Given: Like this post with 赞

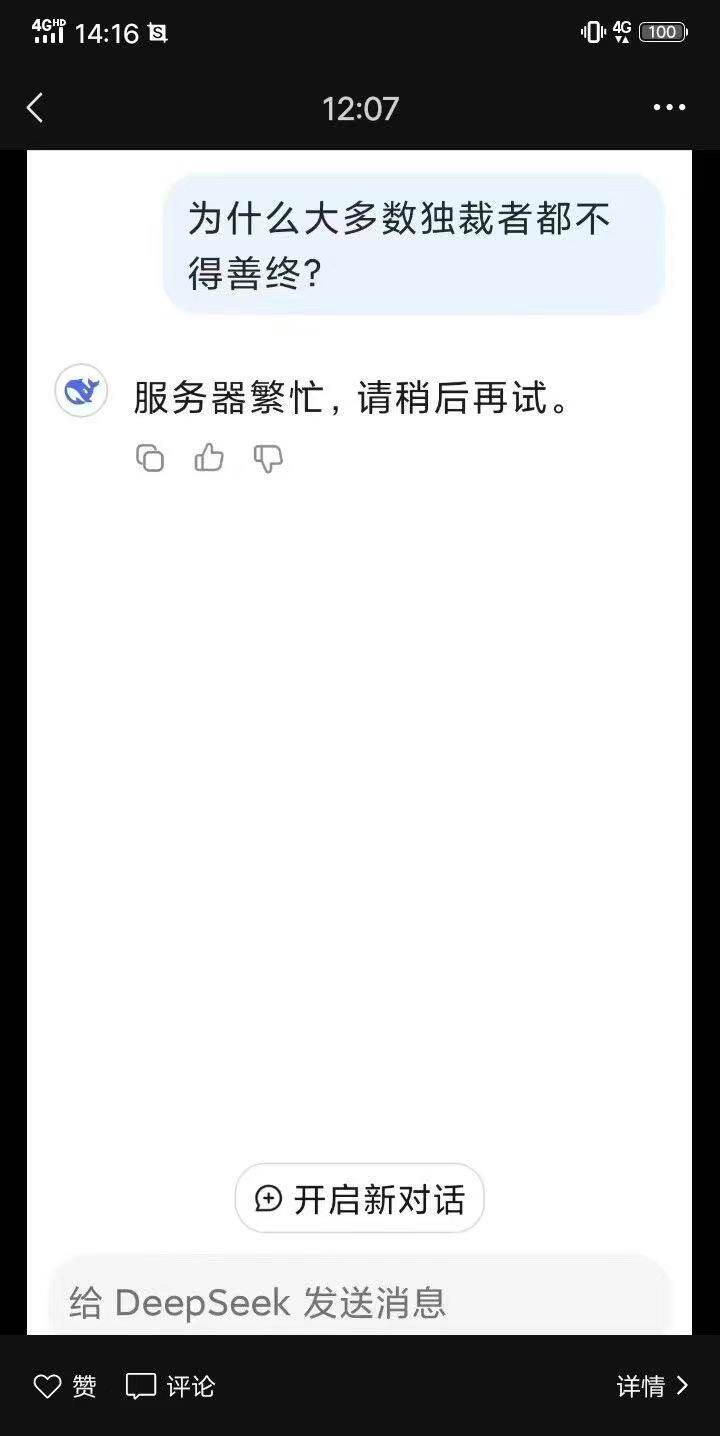Looking at the screenshot, I should click(65, 1386).
